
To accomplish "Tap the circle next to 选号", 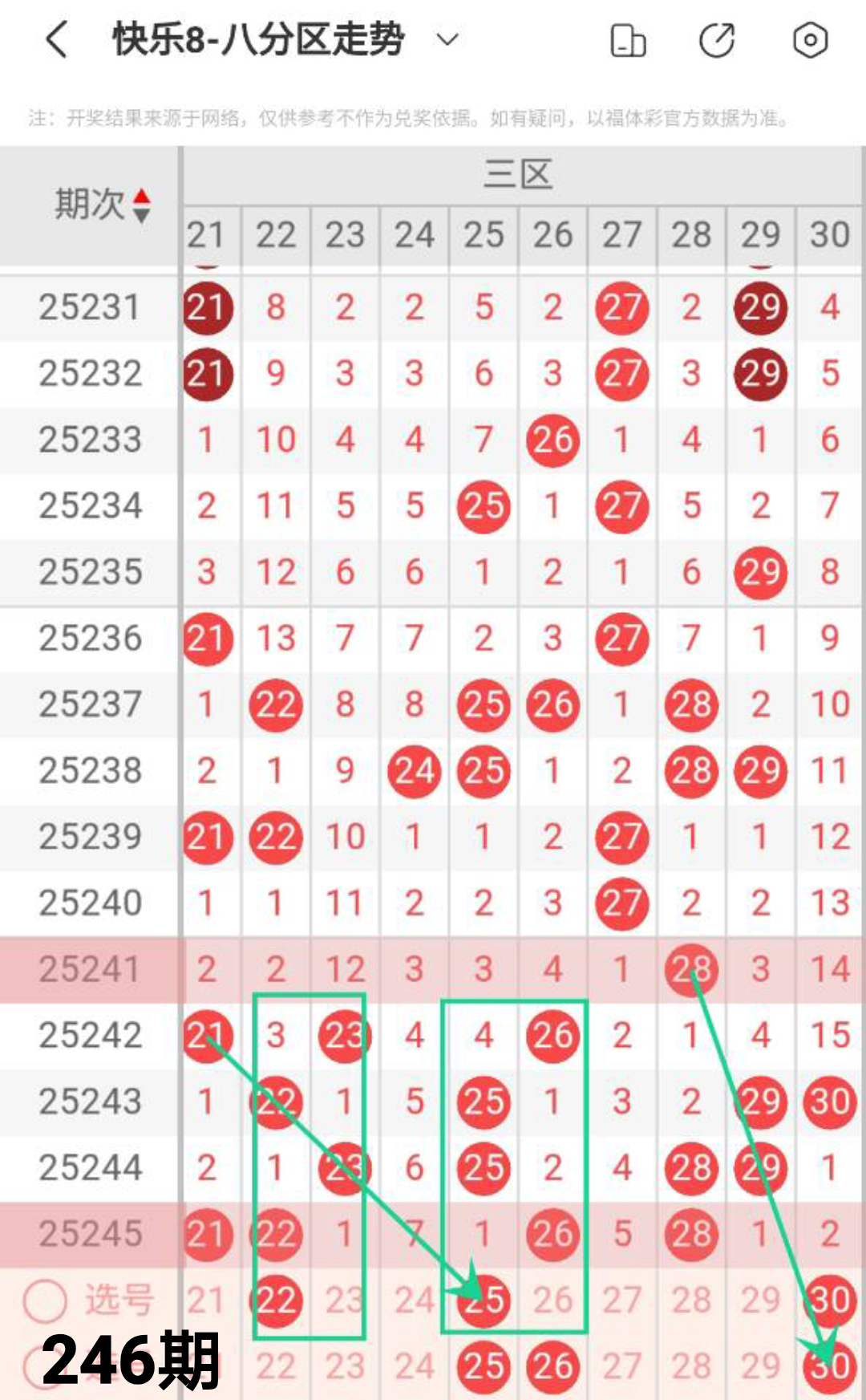I will pos(45,1300).
